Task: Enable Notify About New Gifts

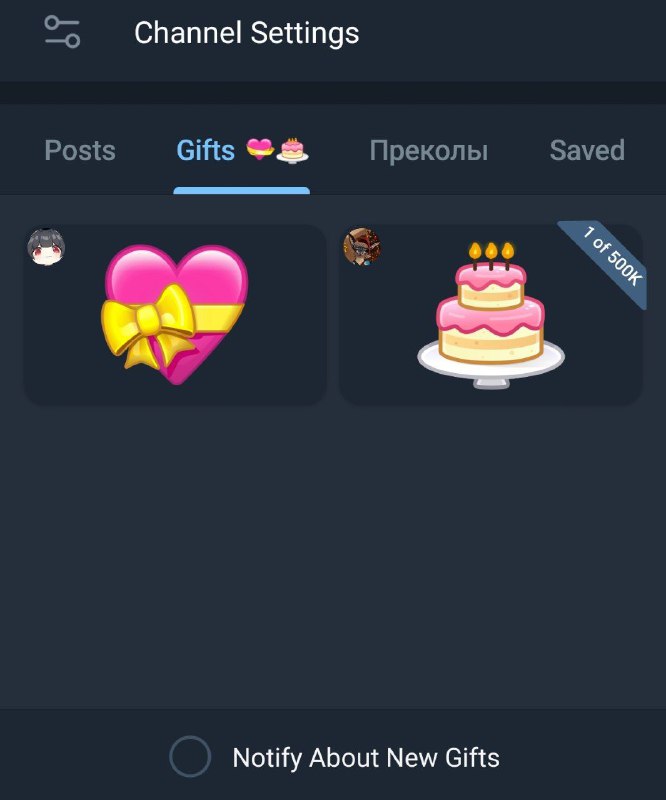Action: click(x=190, y=757)
